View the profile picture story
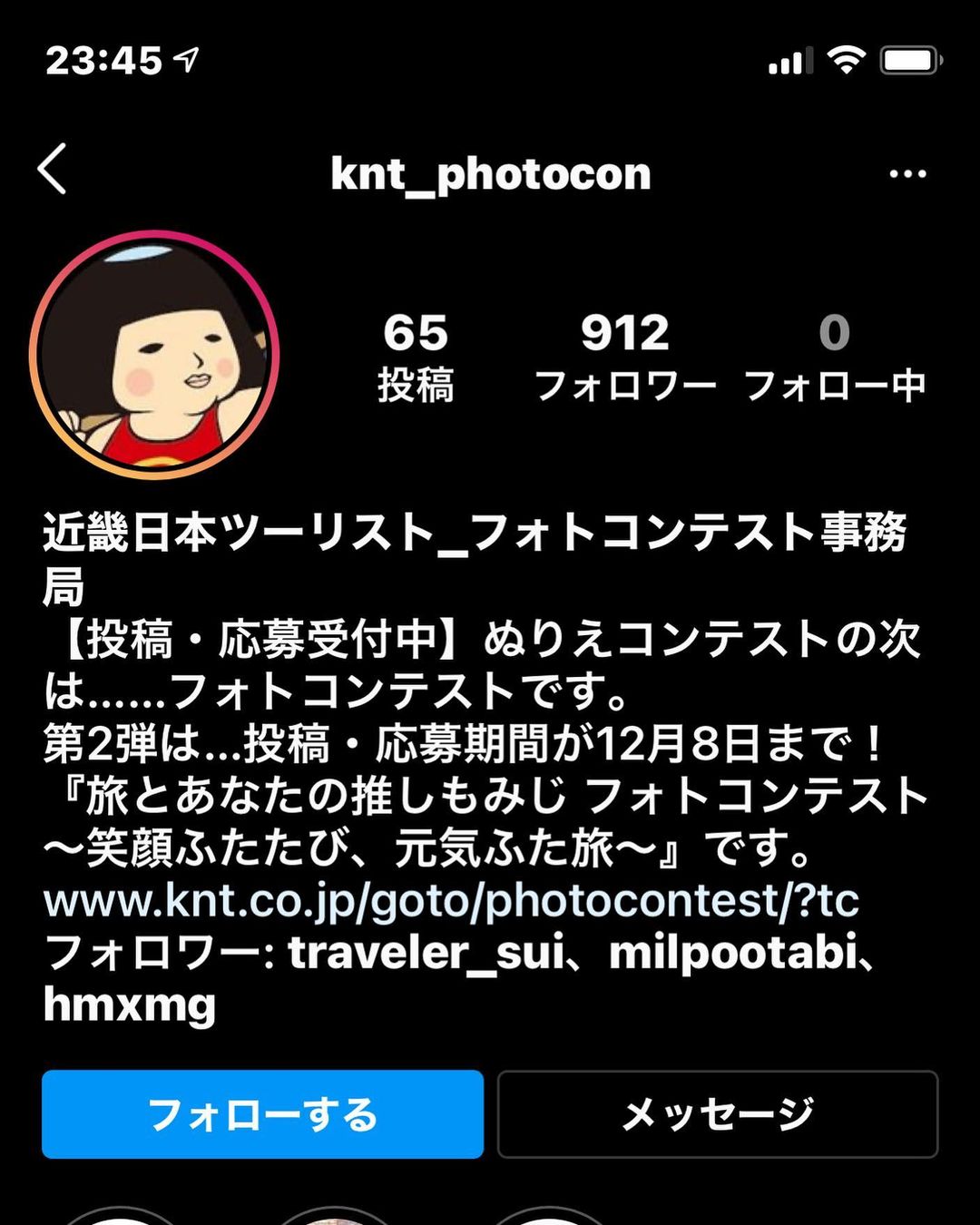The width and height of the screenshot is (980, 1225). point(154,355)
